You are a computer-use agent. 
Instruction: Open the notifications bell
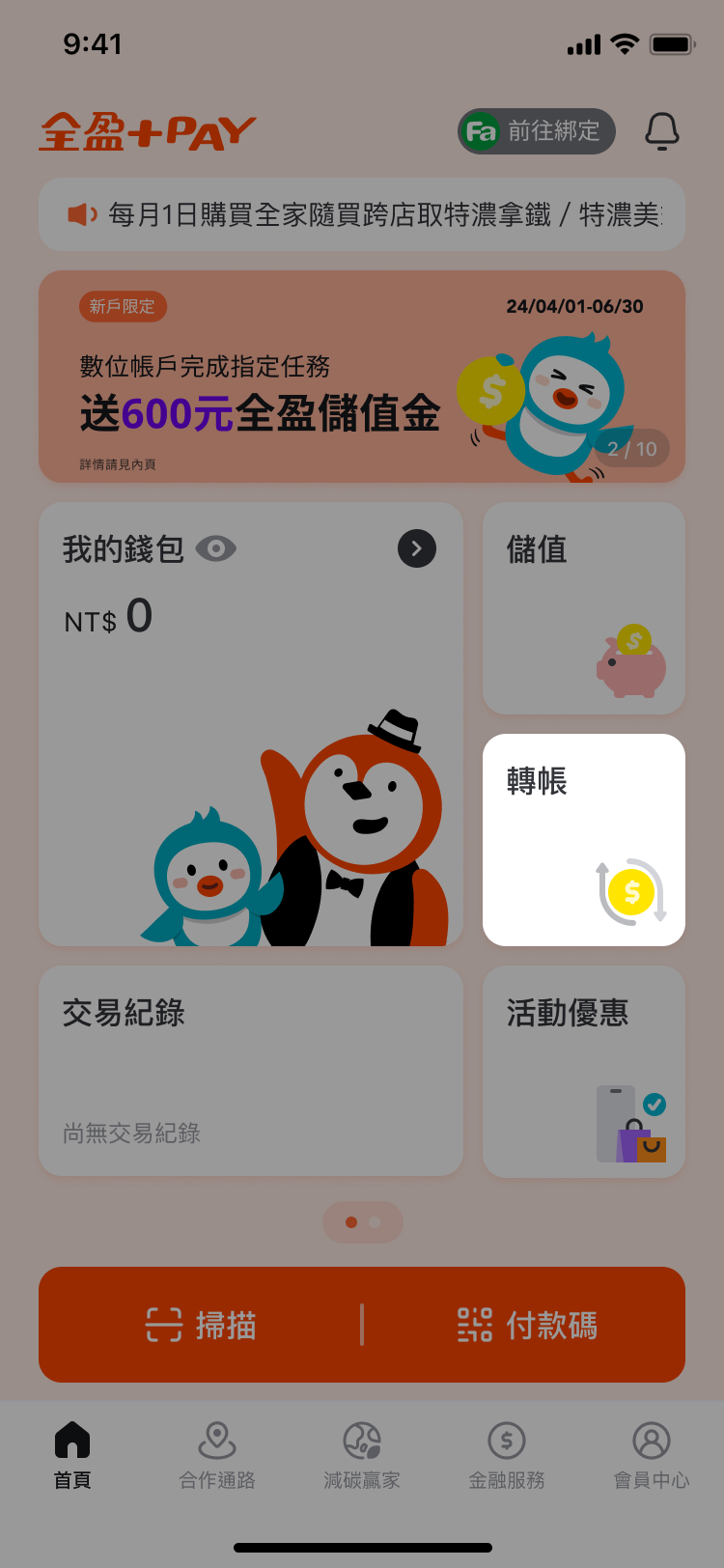click(x=661, y=131)
